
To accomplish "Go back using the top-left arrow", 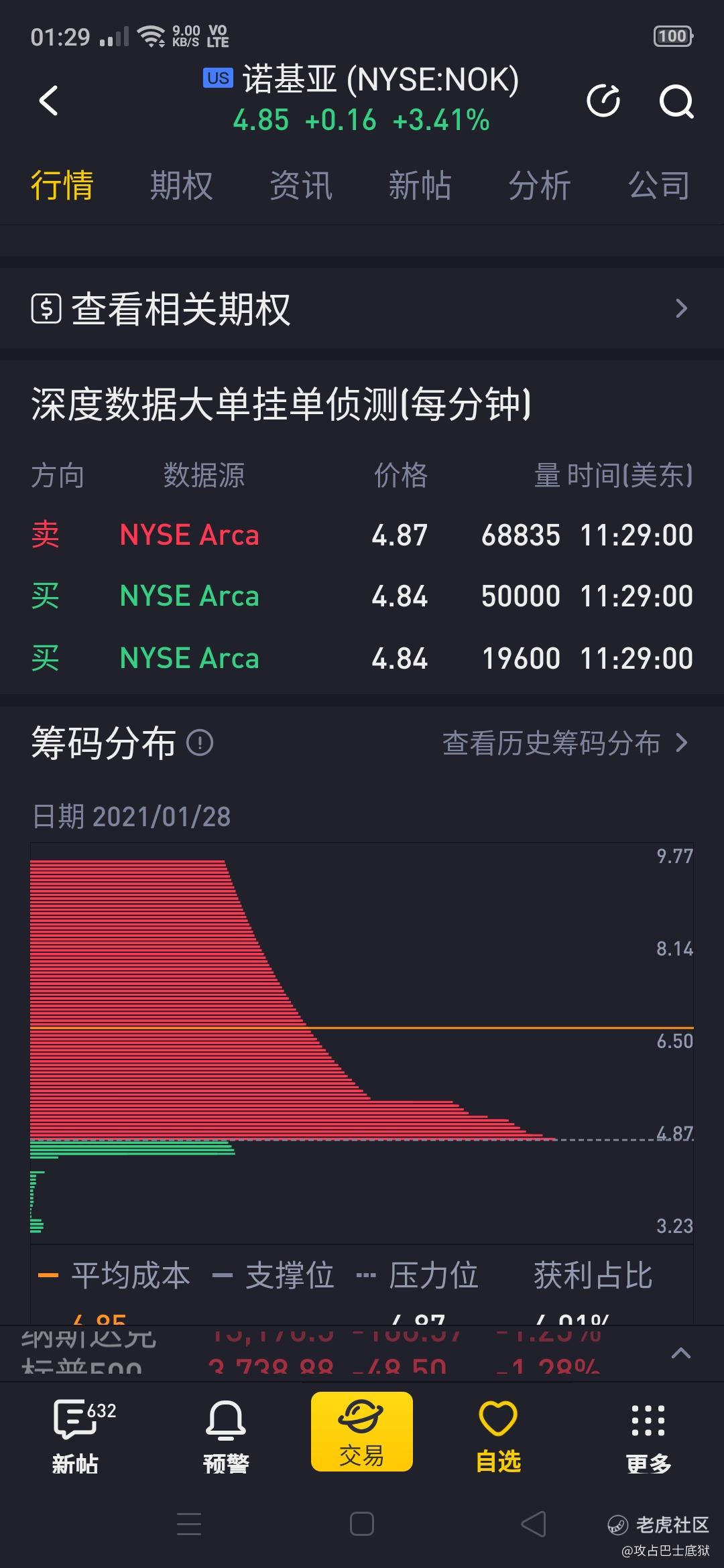I will pyautogui.click(x=48, y=101).
